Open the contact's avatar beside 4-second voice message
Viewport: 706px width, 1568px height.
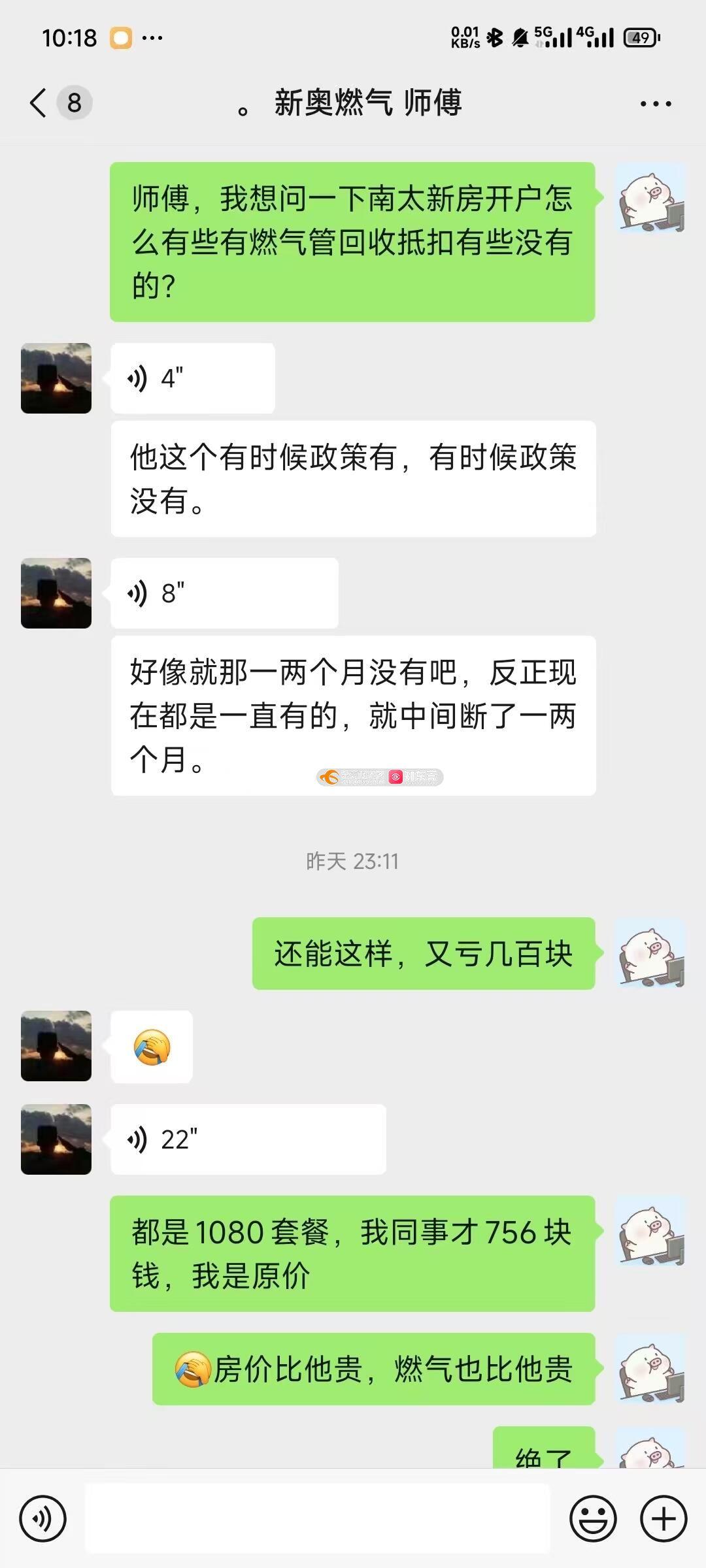[x=56, y=378]
